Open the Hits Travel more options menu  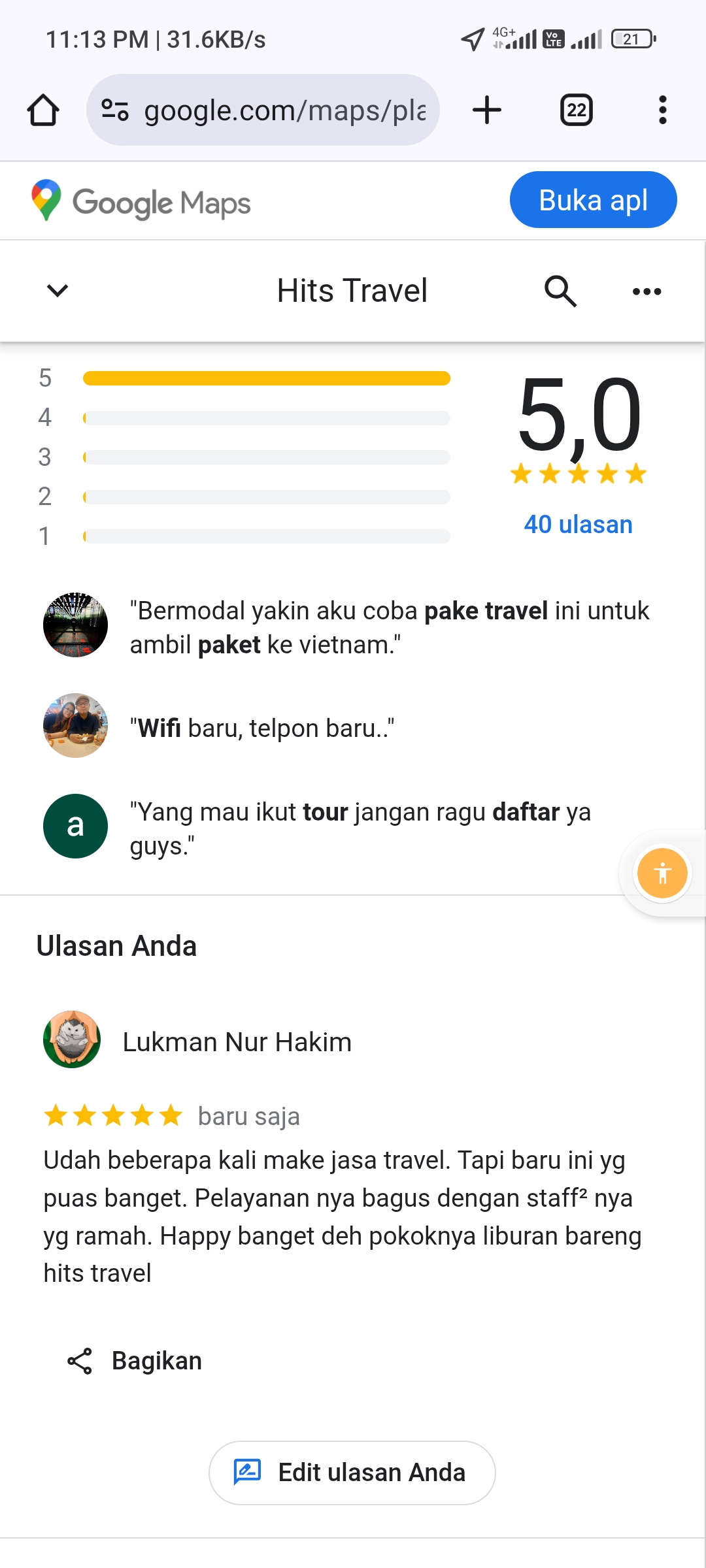(x=647, y=291)
